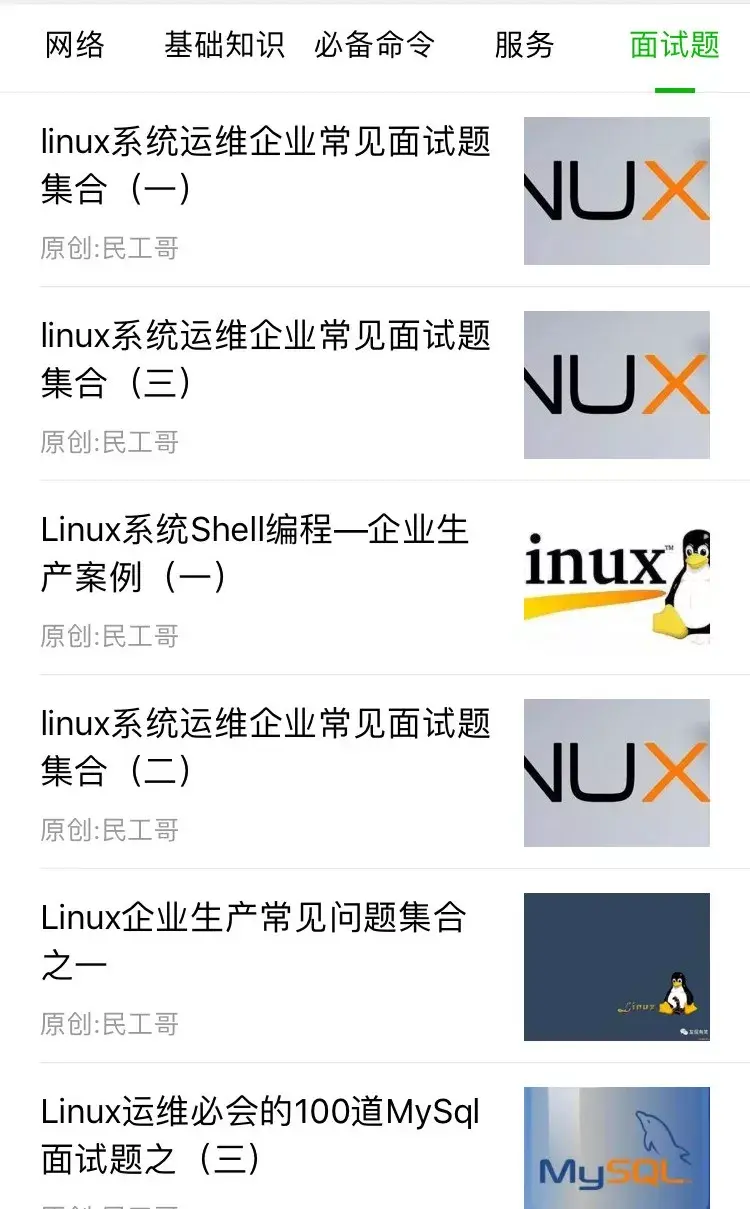Switch to the 网络 tab
This screenshot has width=750, height=1209.
(x=75, y=45)
